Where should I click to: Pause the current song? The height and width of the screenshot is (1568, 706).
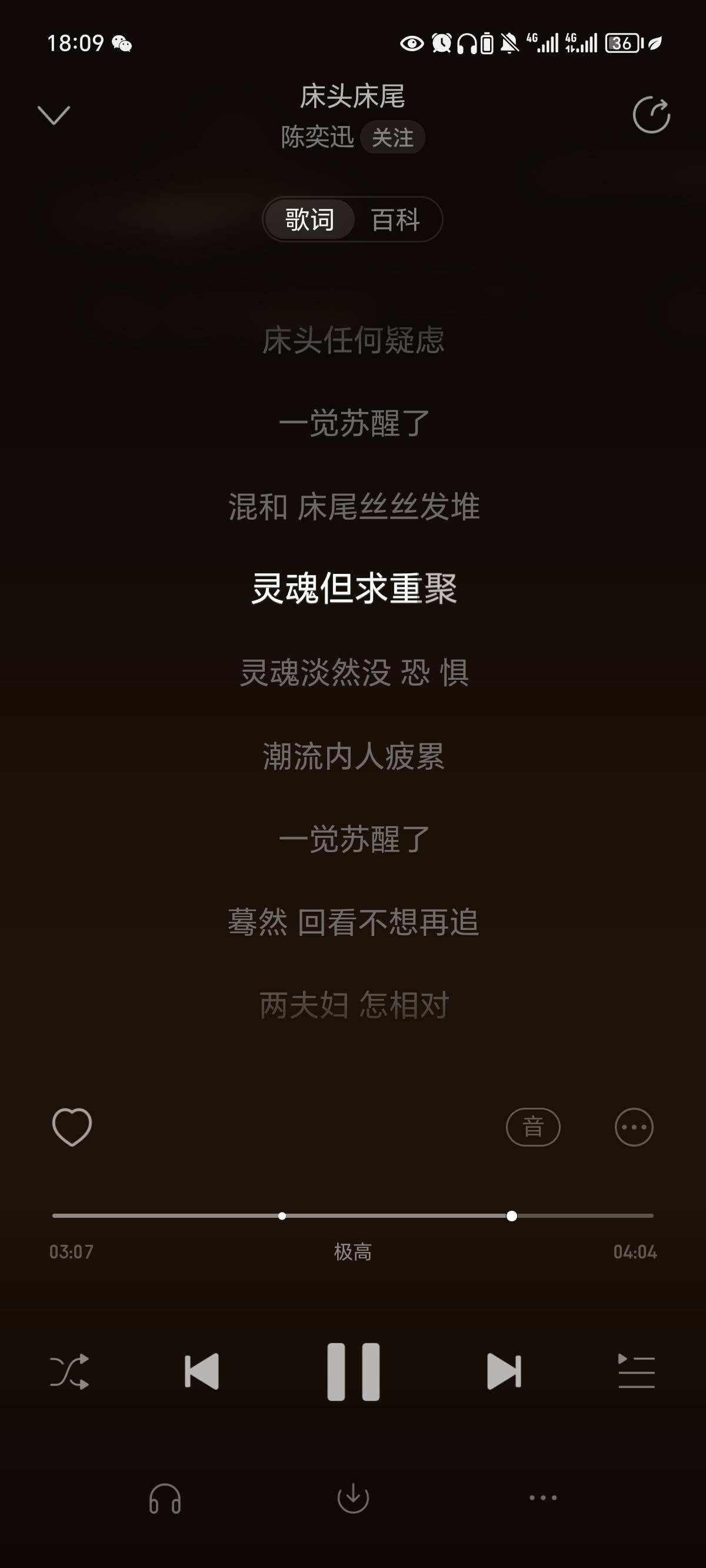click(354, 1371)
